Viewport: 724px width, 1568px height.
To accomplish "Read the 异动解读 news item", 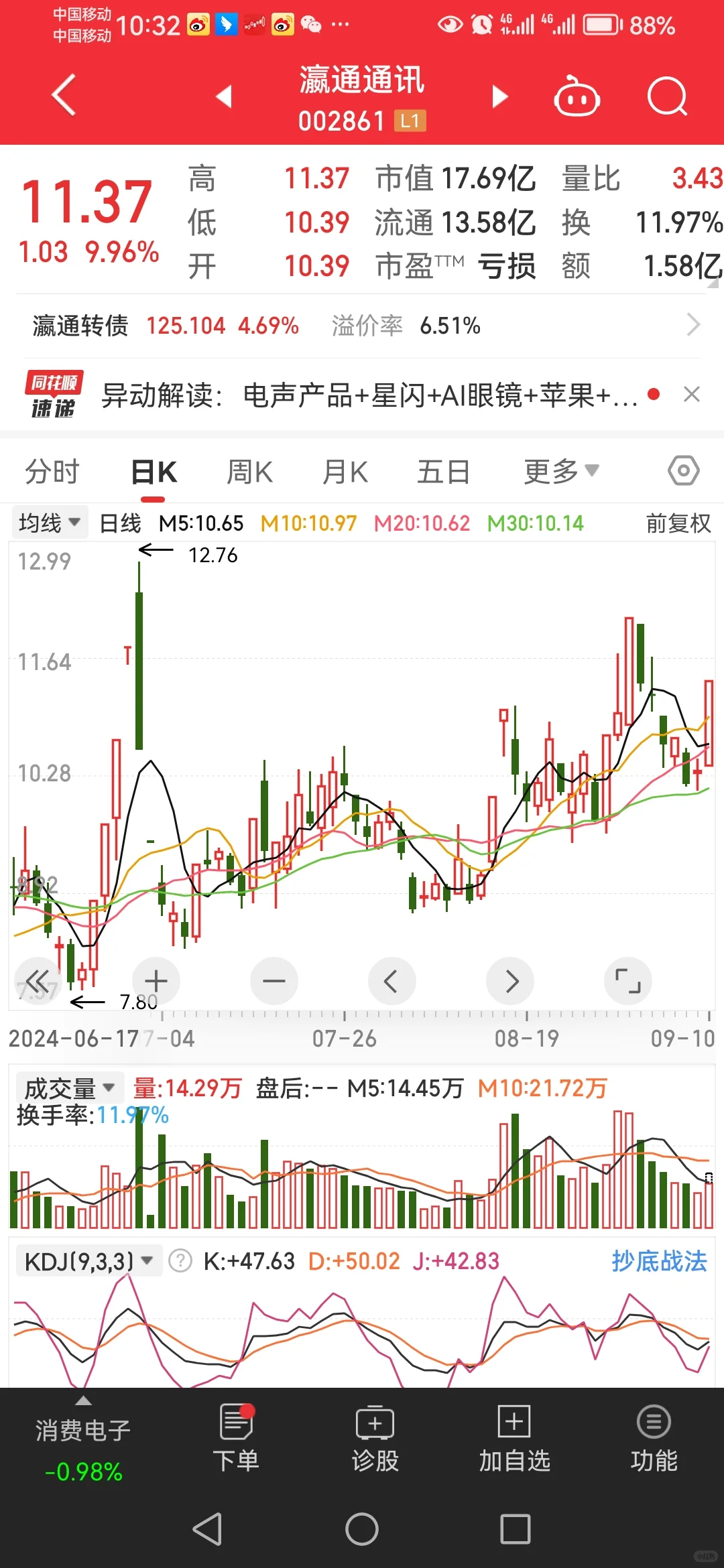I will pyautogui.click(x=369, y=395).
